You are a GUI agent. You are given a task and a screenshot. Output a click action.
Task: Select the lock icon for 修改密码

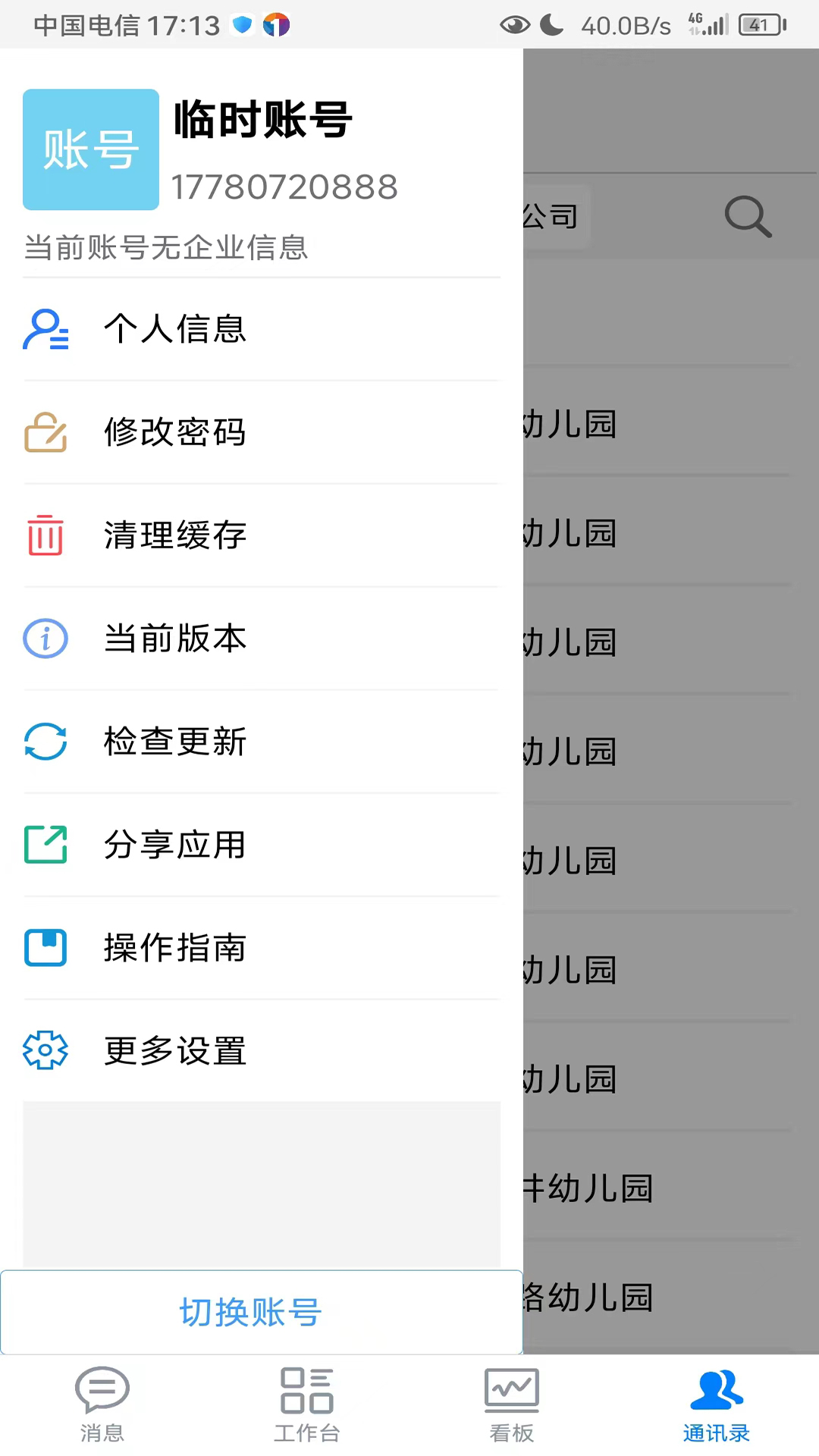click(x=45, y=433)
